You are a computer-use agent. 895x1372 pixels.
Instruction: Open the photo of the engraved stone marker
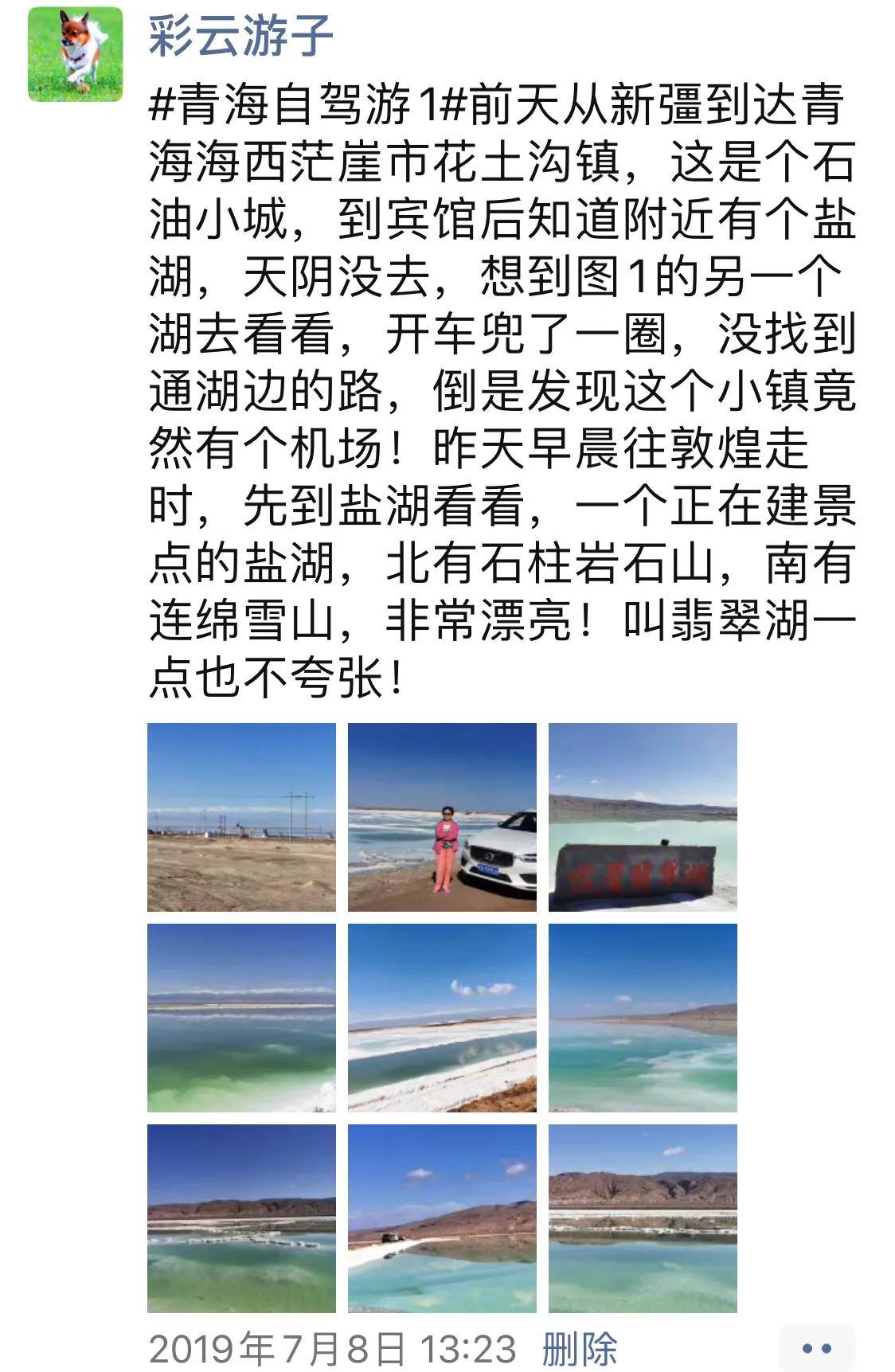coord(643,817)
